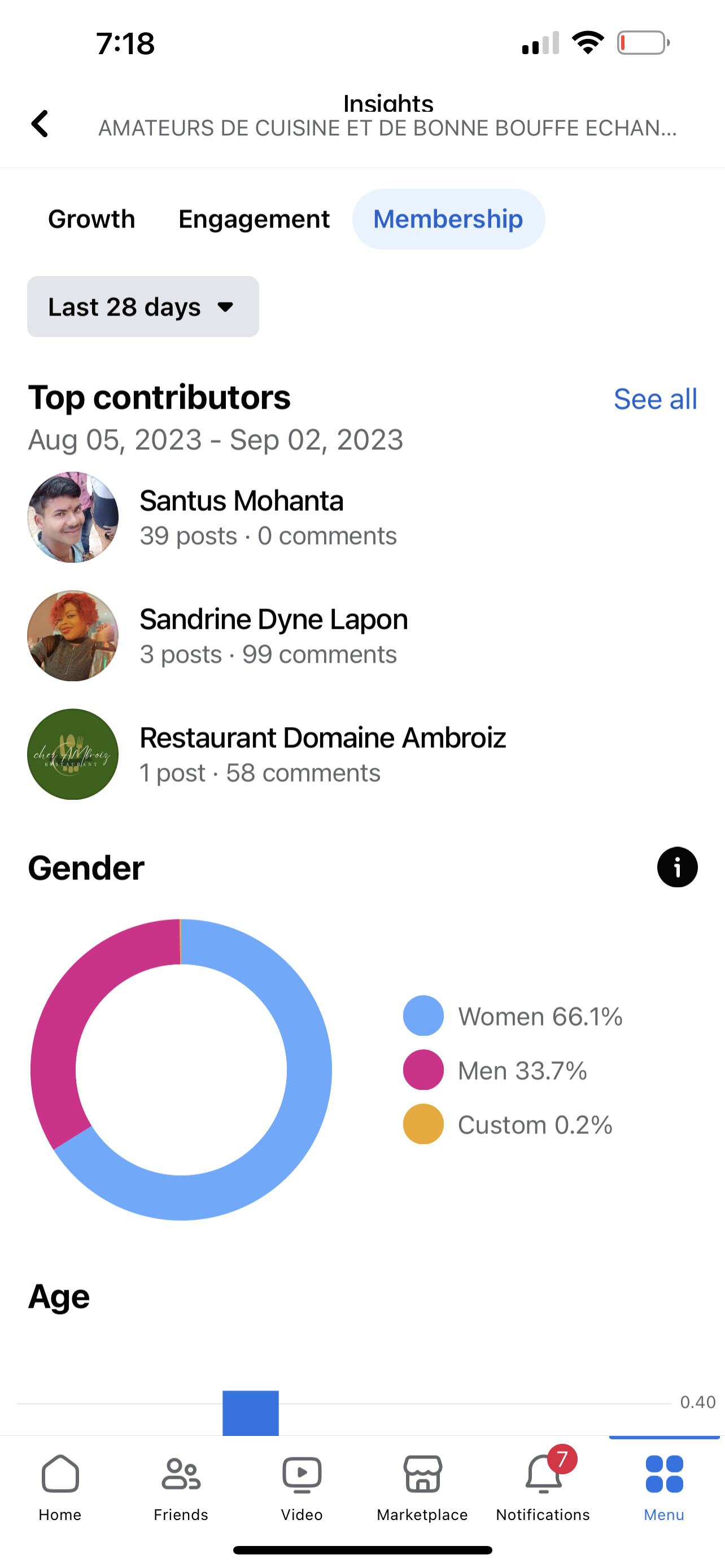Select the Membership tab
Viewport: 725px width, 1568px height.
pyautogui.click(x=449, y=219)
